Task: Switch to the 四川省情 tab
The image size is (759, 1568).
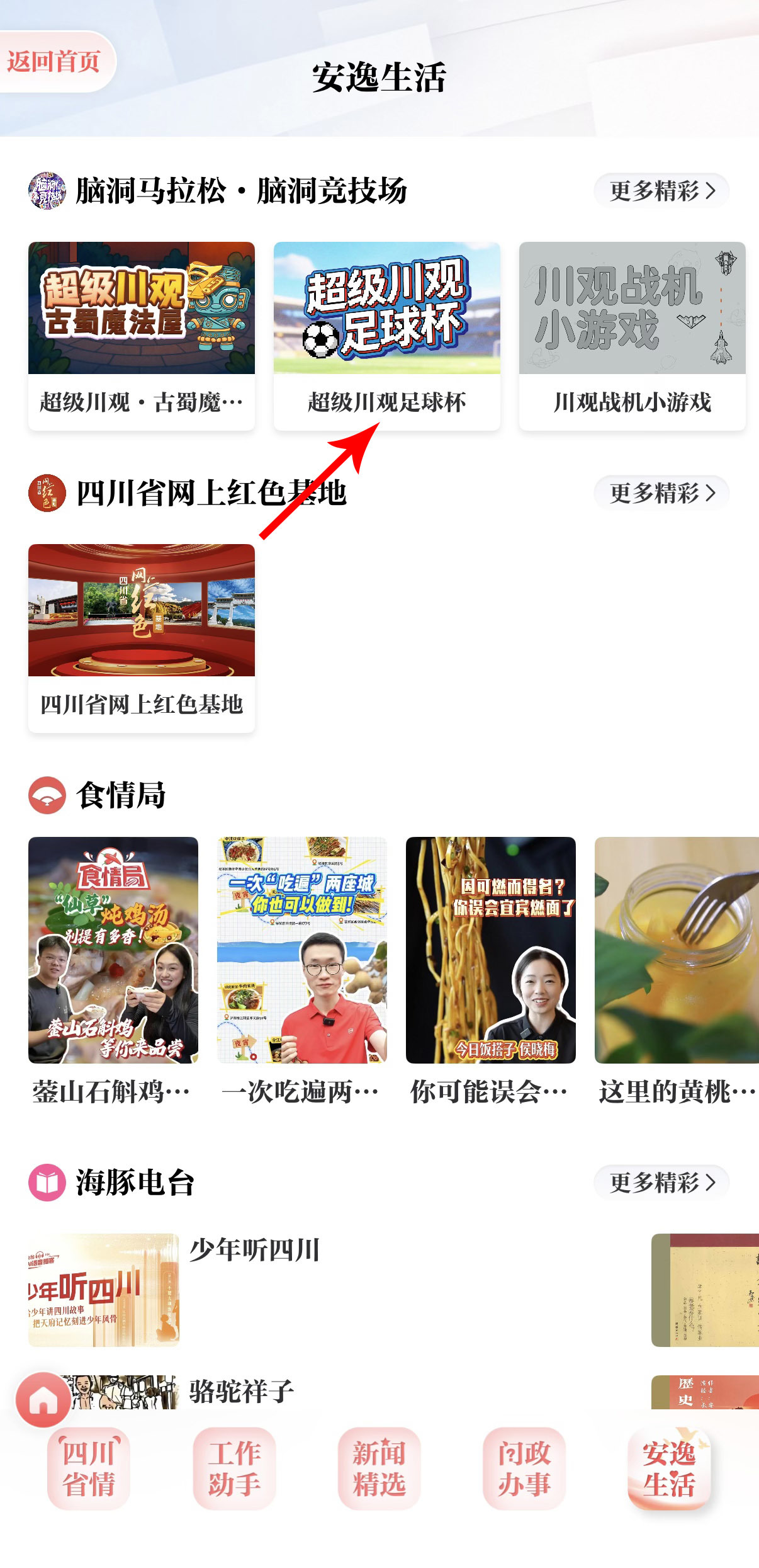Action: tap(89, 1469)
